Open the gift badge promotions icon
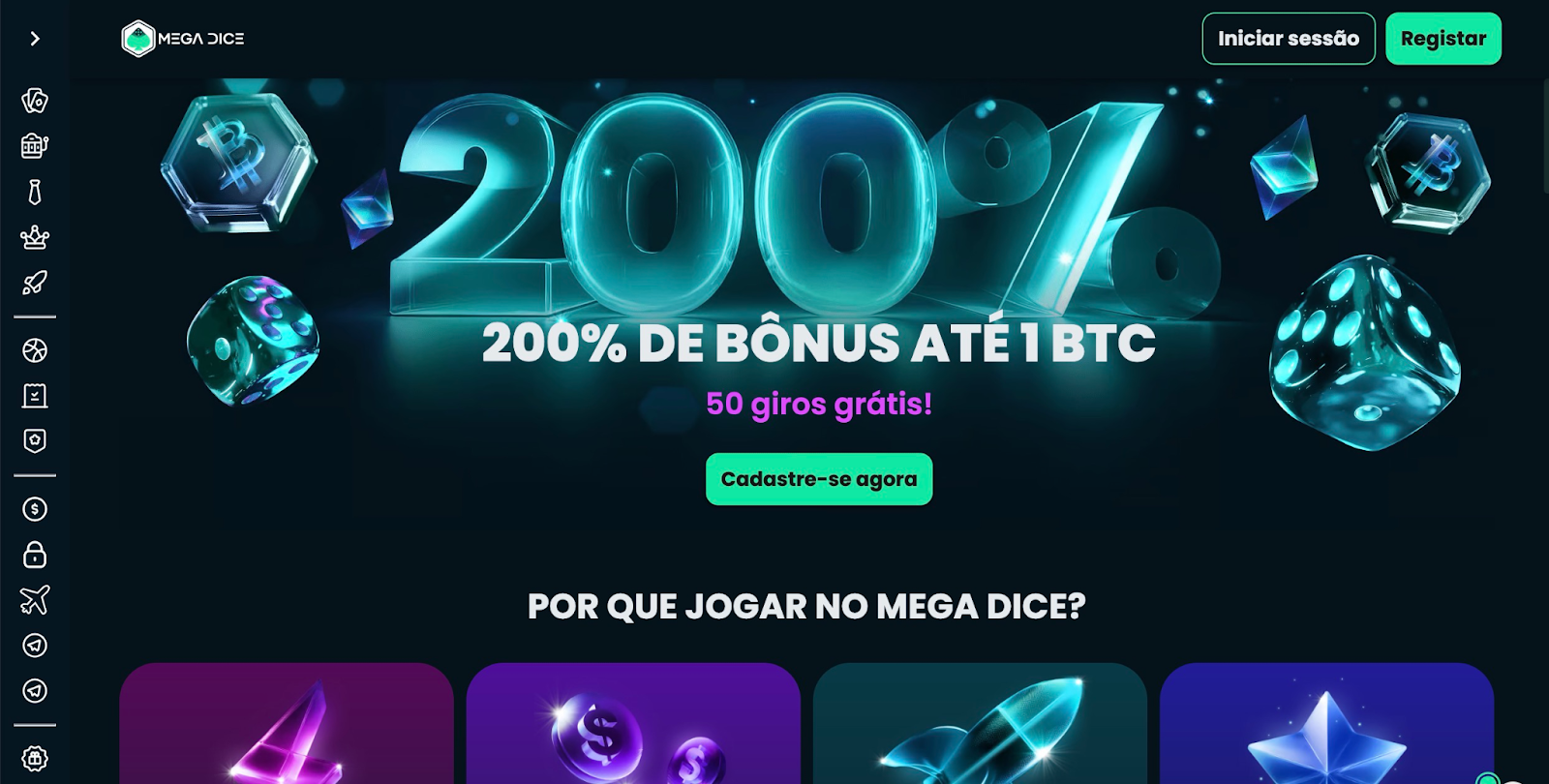This screenshot has height=784, width=1549. [35, 759]
